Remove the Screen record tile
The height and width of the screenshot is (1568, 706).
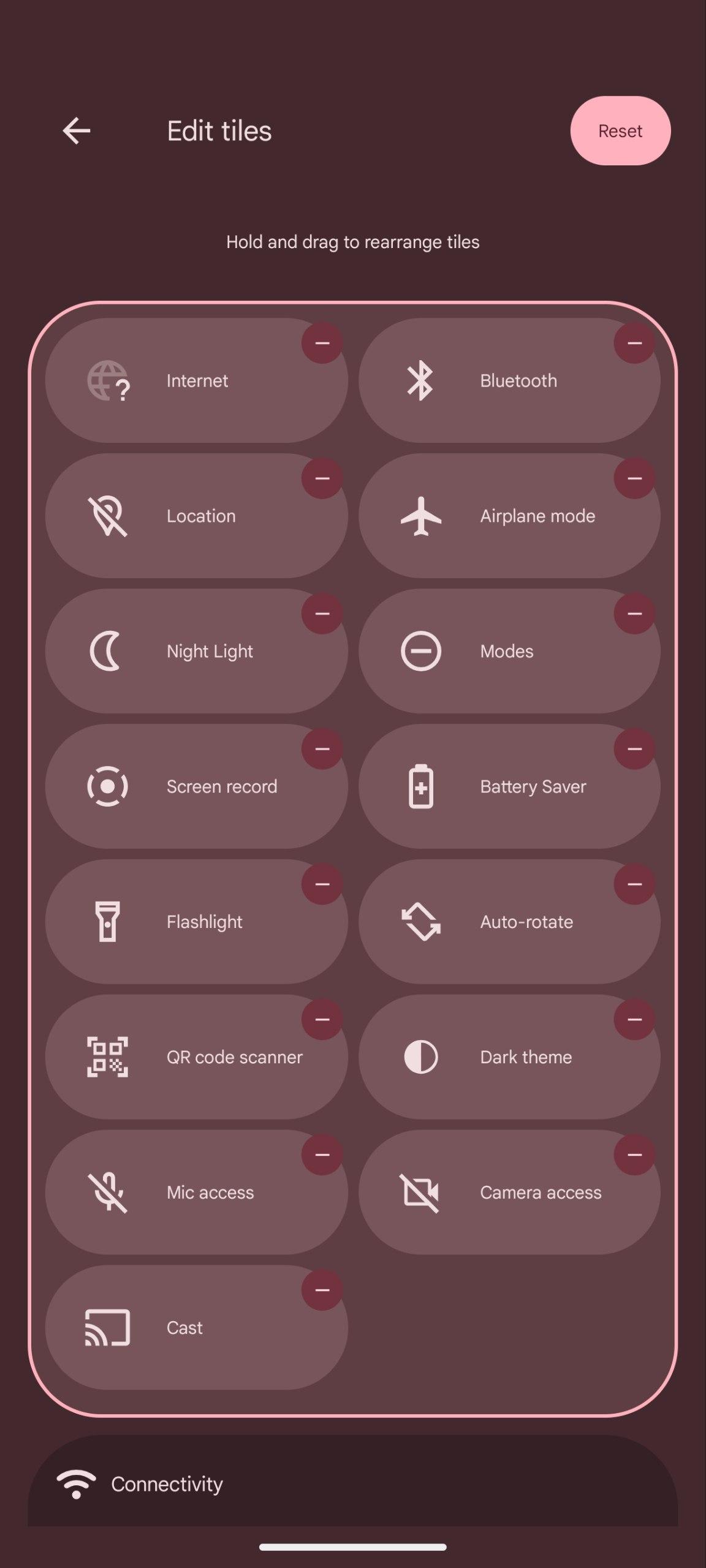click(322, 749)
